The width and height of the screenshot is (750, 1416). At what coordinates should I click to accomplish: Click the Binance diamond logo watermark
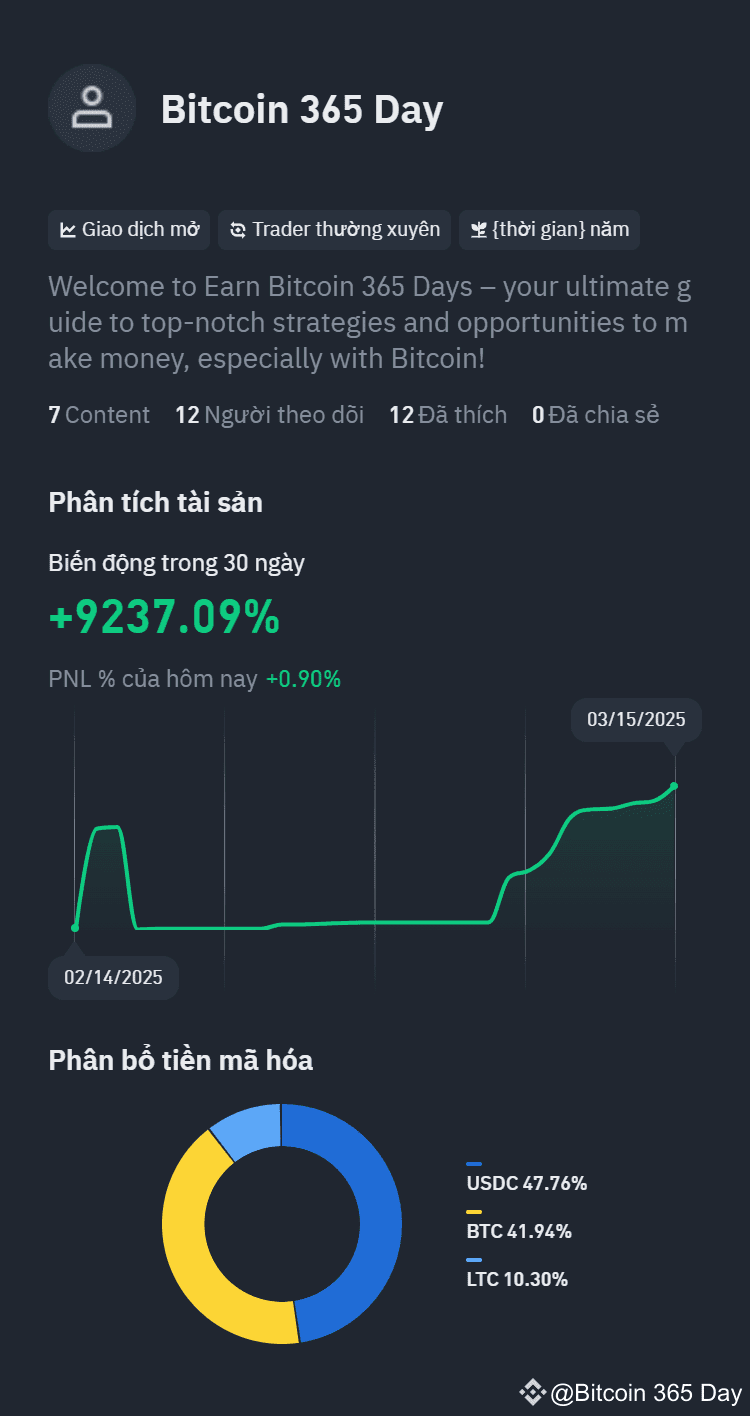tap(531, 1391)
